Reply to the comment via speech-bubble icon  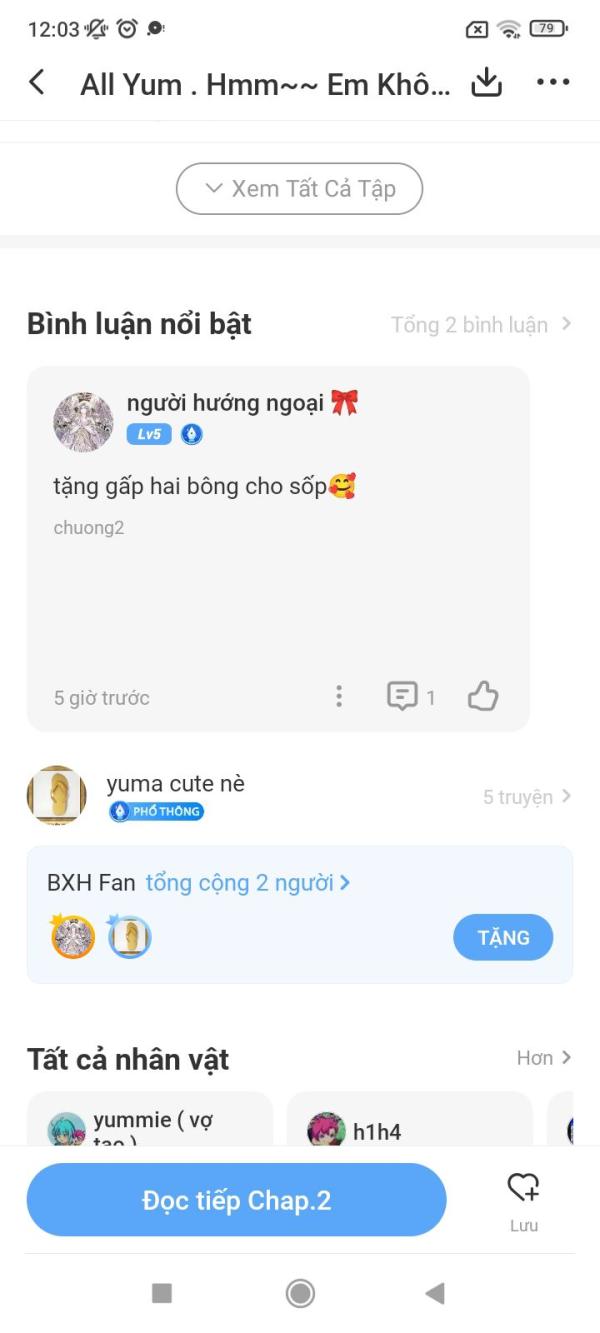point(411,696)
